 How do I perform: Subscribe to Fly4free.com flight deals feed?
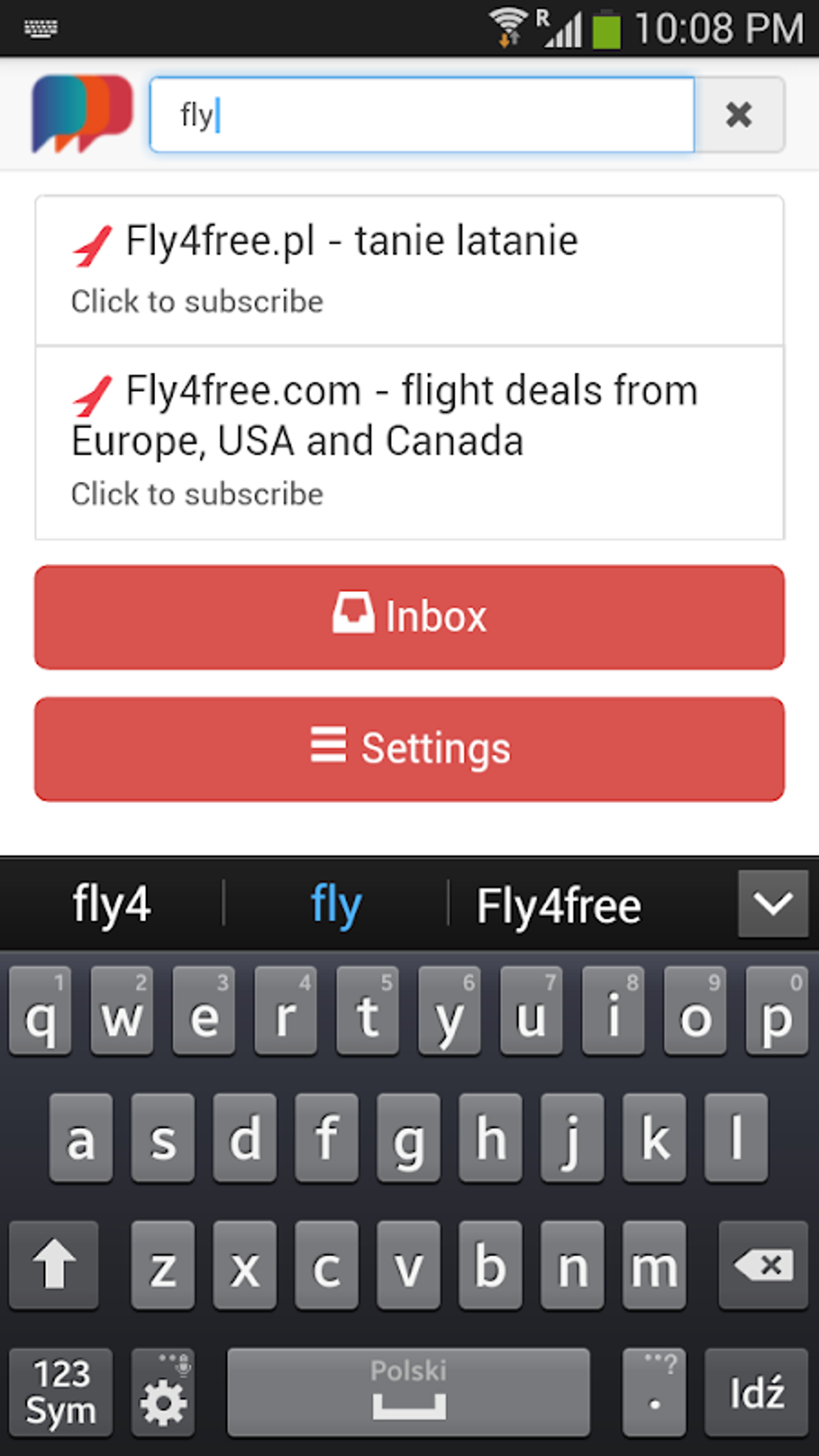click(x=409, y=443)
